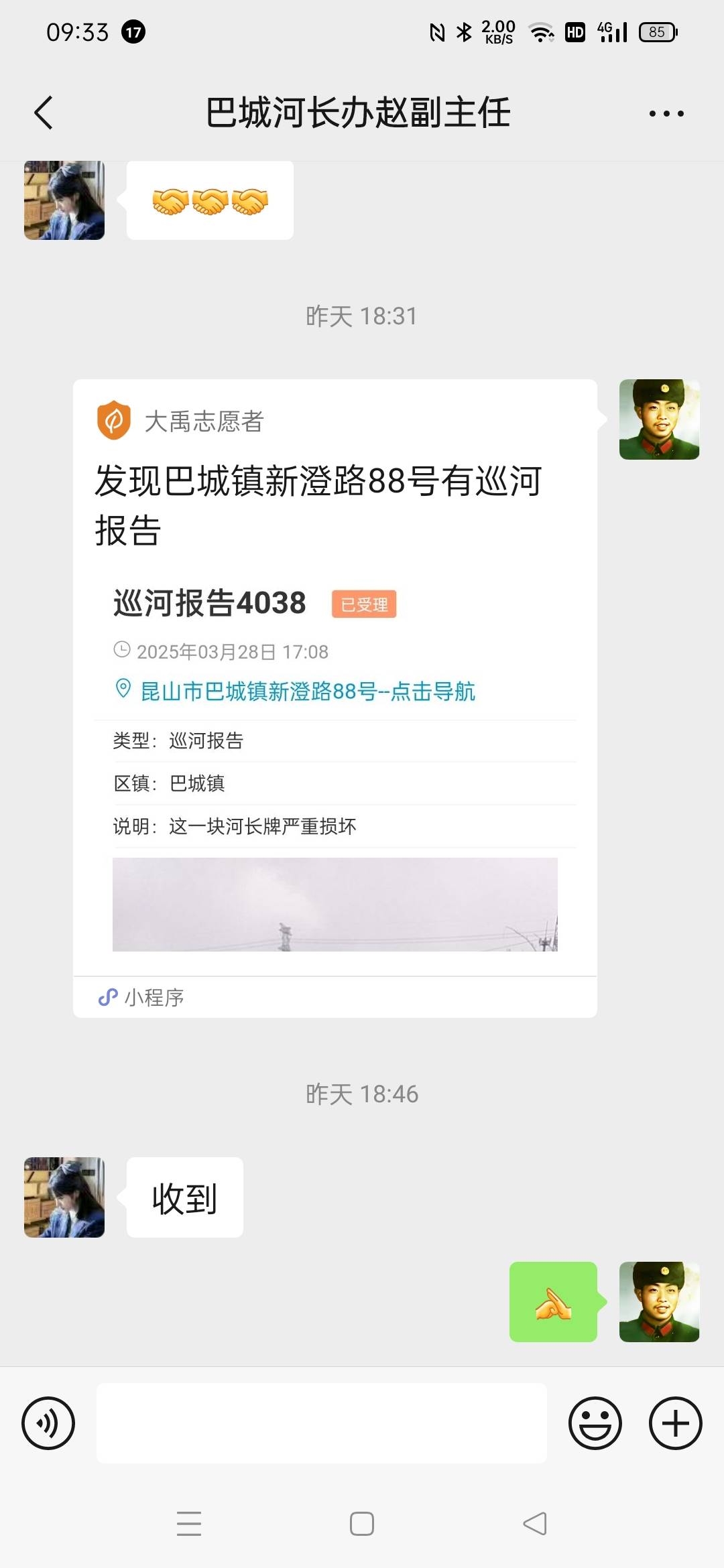Tap your own avatar beside the mini-program card
The height and width of the screenshot is (1568, 724).
click(660, 419)
